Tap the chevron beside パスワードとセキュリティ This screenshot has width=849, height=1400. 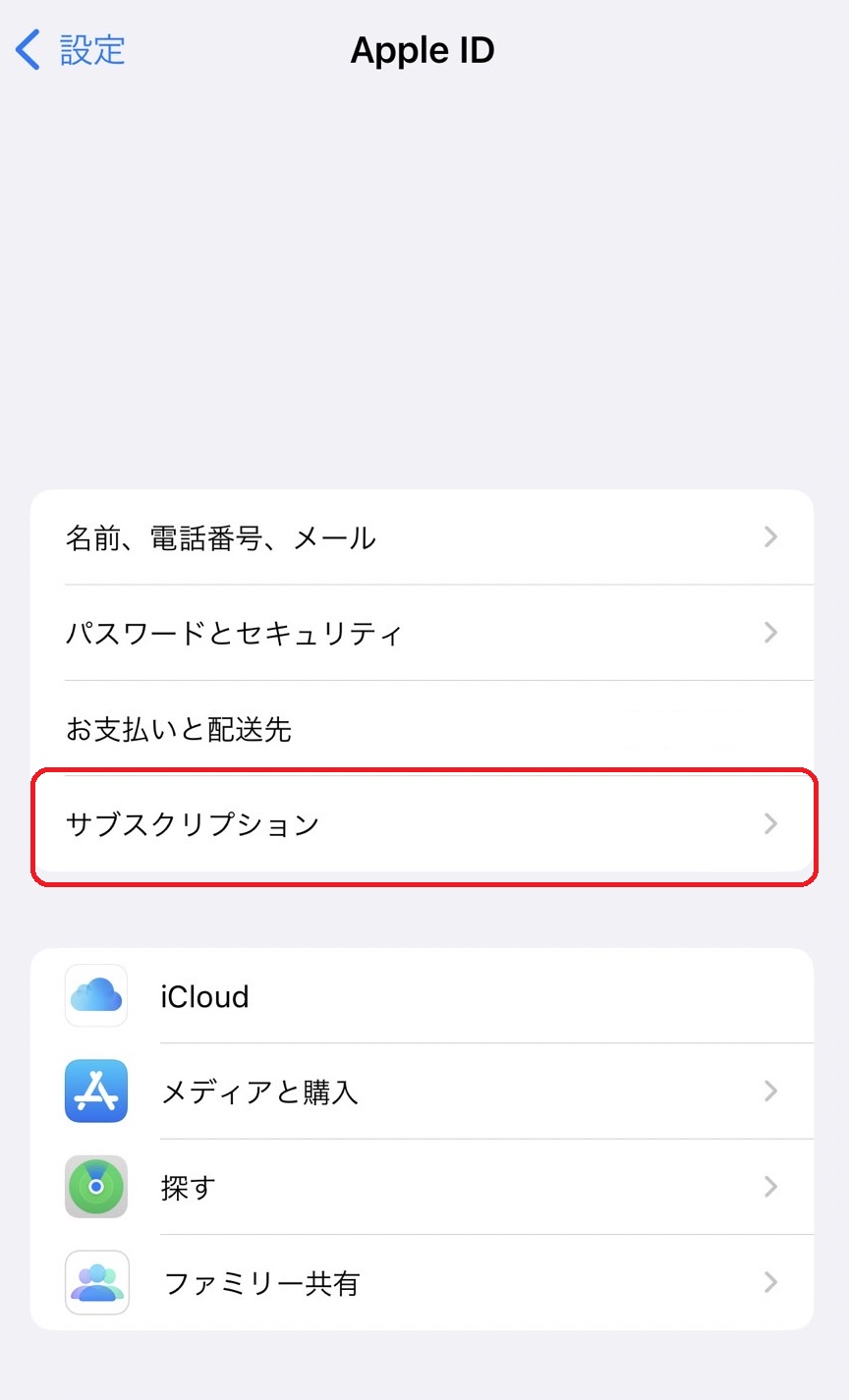point(770,634)
